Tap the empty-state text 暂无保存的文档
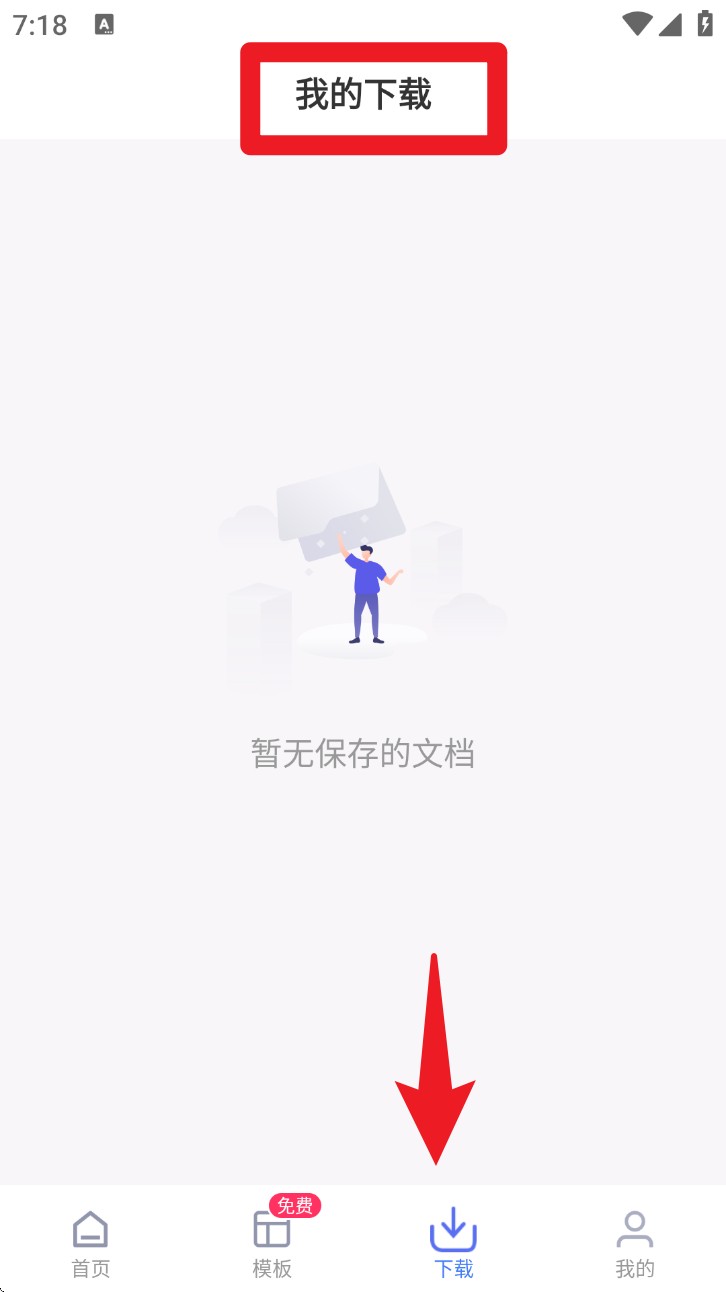This screenshot has width=726, height=1292. coord(363,753)
